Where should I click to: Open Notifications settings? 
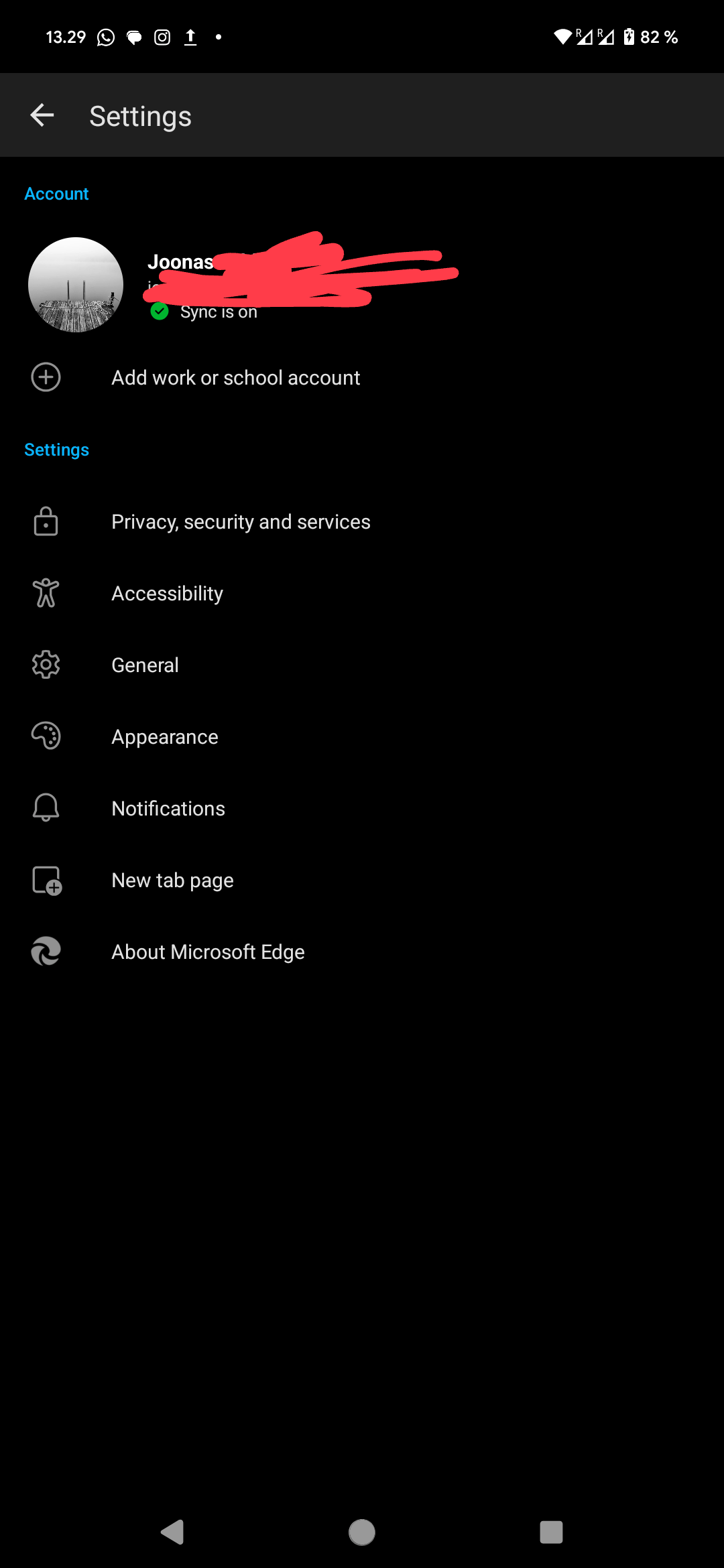point(168,809)
